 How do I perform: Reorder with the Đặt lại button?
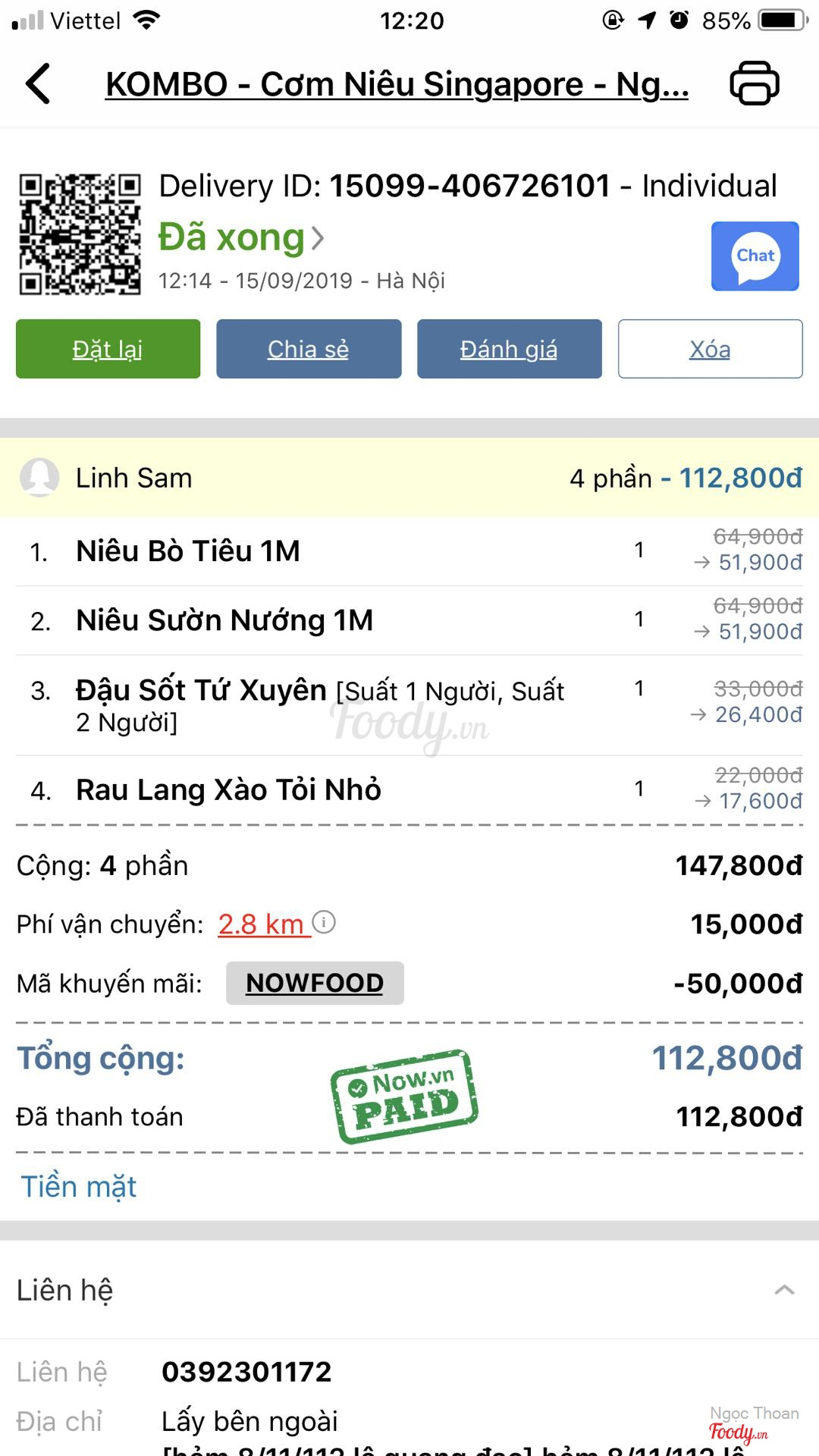coord(108,349)
